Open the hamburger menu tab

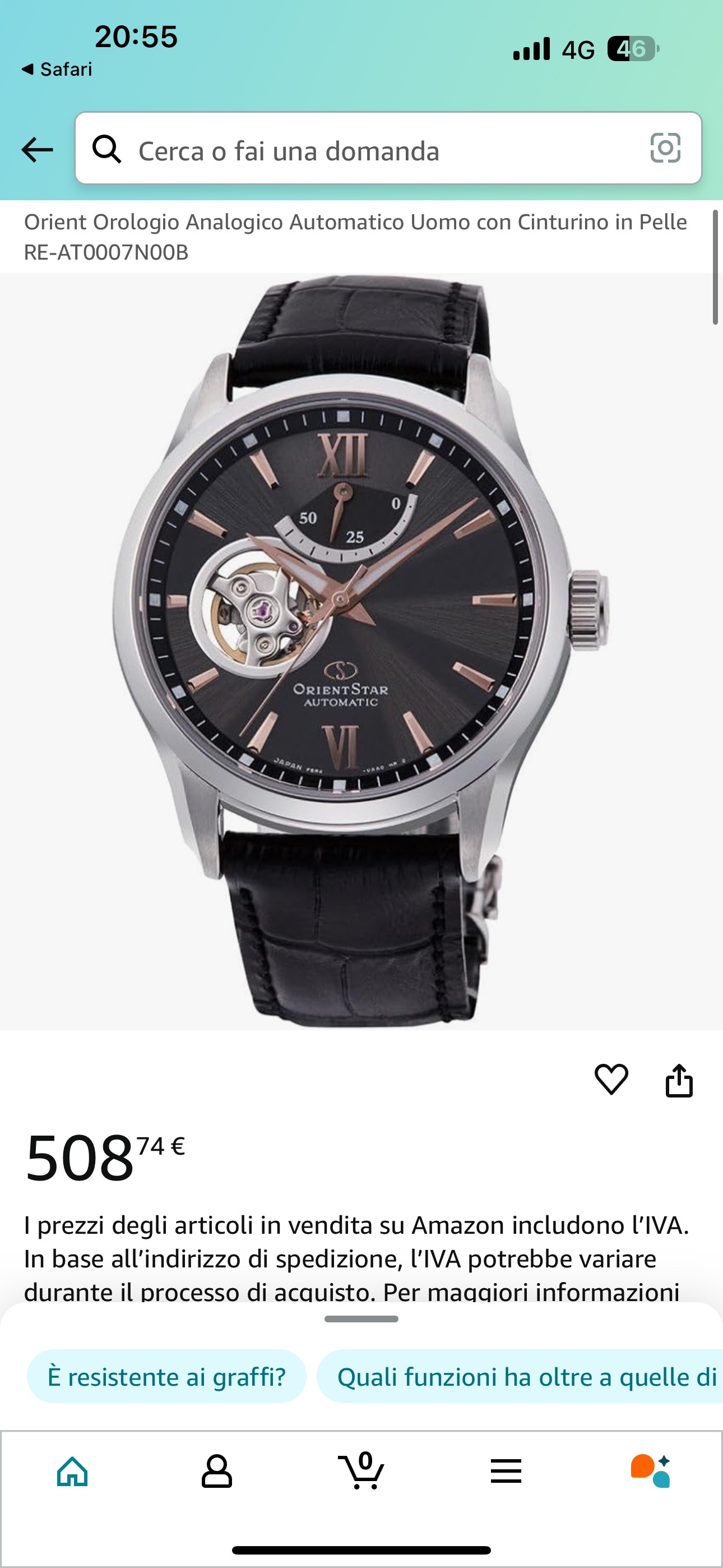pos(506,1472)
